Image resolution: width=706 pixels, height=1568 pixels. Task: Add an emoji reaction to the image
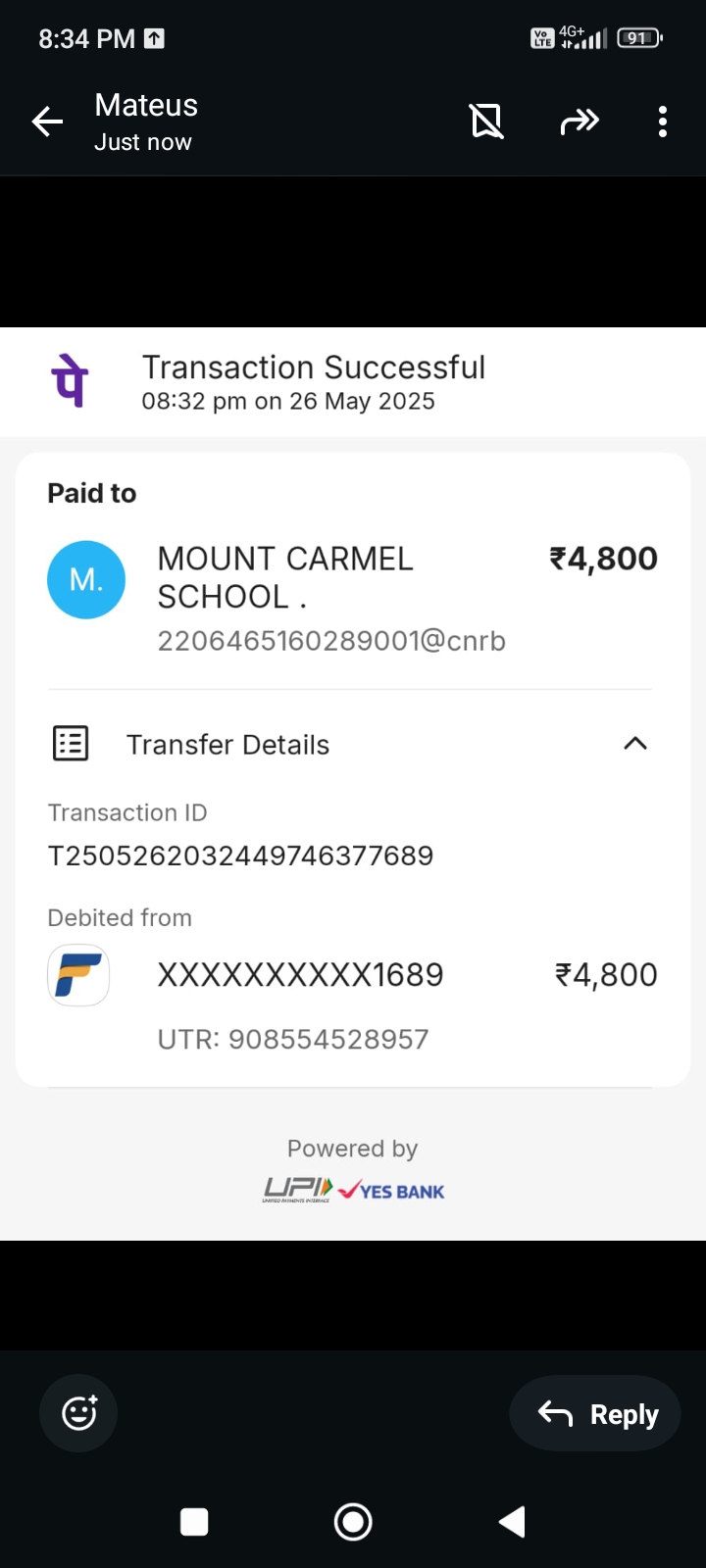click(x=78, y=1413)
